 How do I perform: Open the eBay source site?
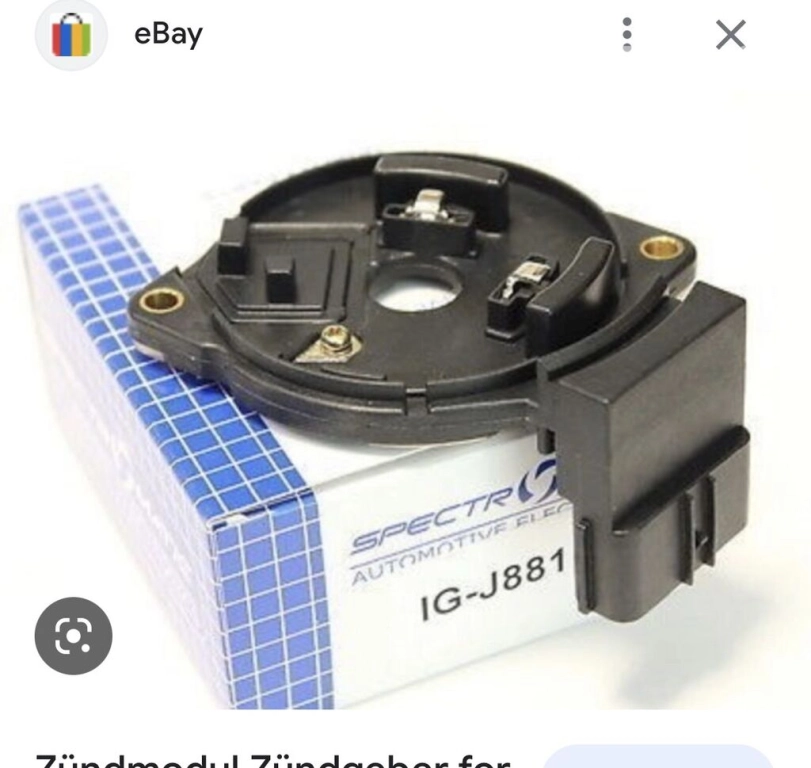(167, 34)
